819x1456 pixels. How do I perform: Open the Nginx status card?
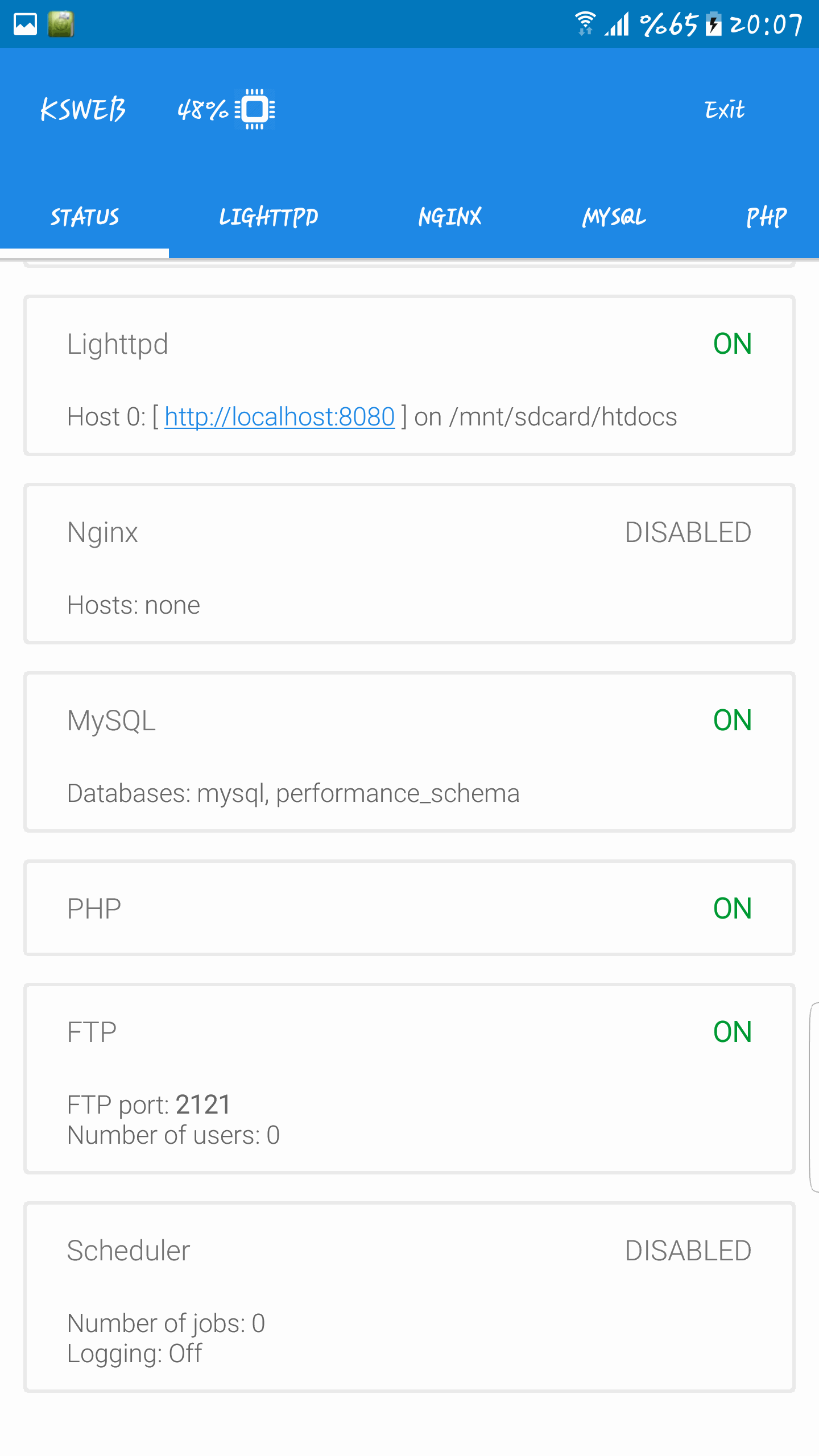(x=409, y=564)
